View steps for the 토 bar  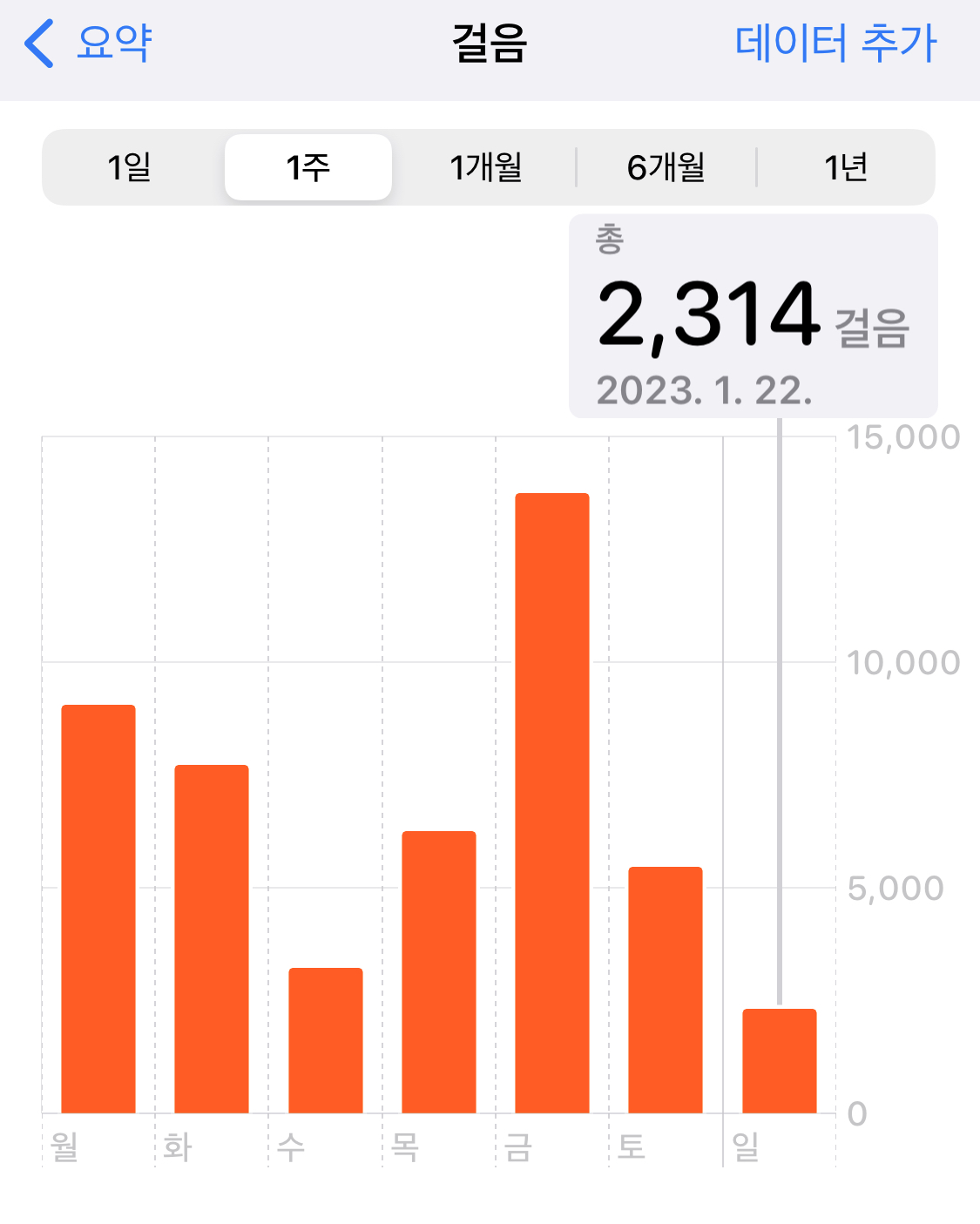click(x=666, y=990)
